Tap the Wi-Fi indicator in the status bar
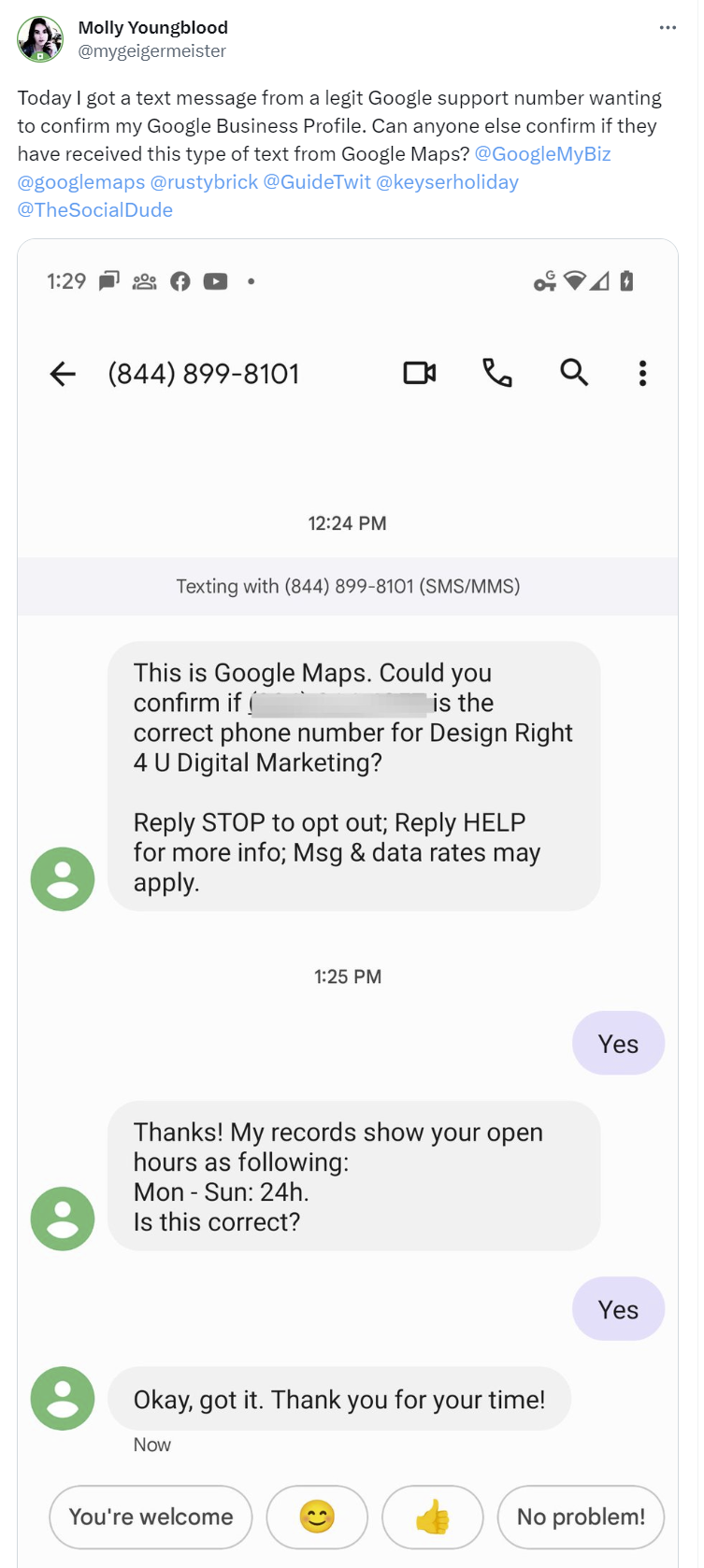The image size is (704, 1568). point(575,281)
